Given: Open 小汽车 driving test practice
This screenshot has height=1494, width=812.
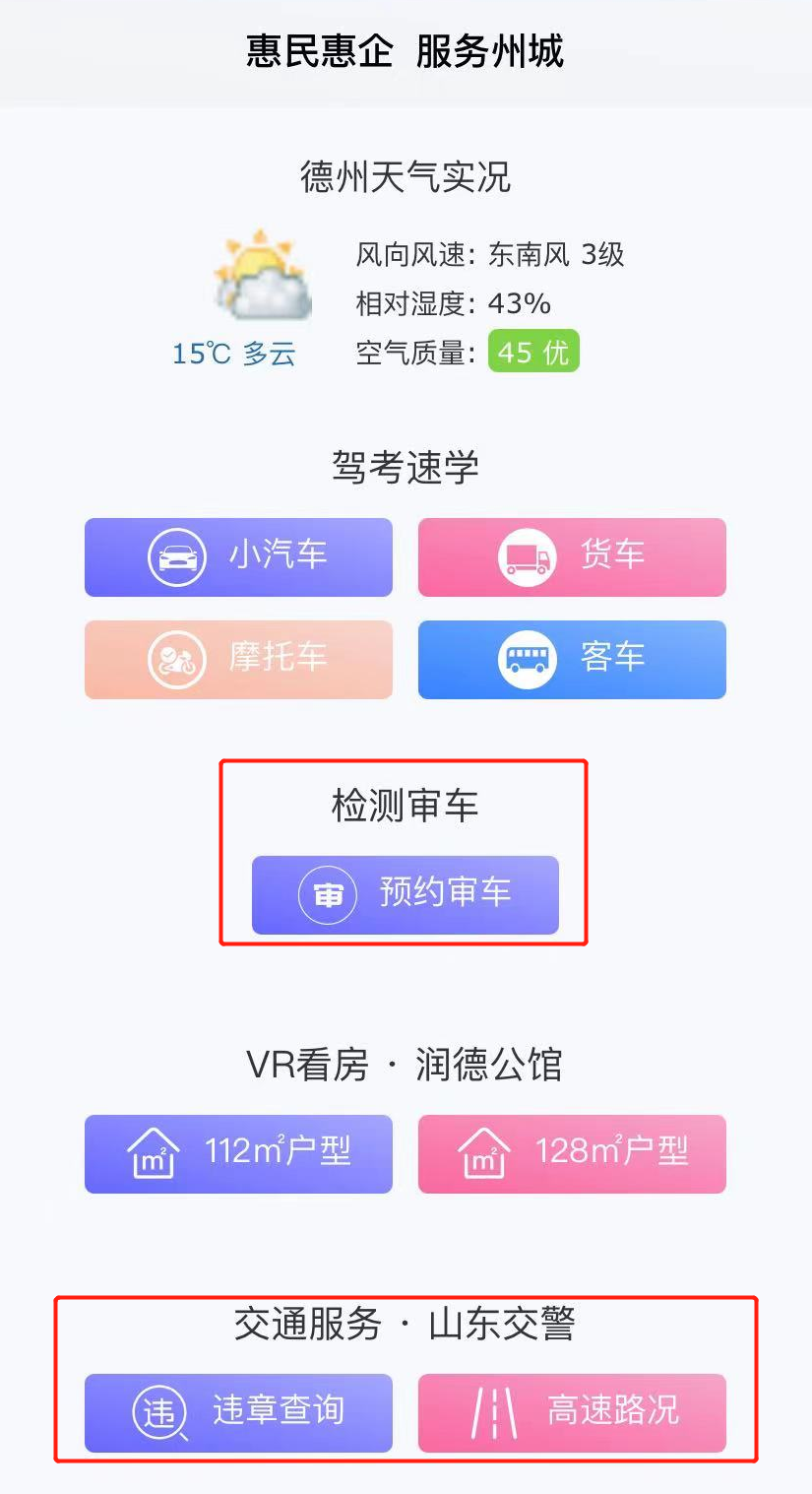Looking at the screenshot, I should tap(238, 556).
